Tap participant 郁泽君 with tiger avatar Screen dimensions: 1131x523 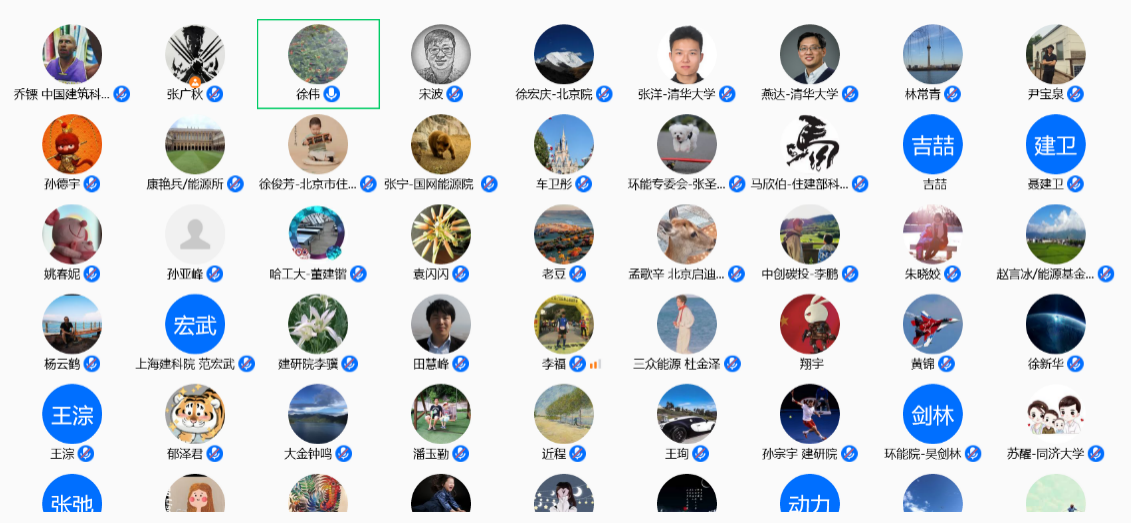click(195, 416)
